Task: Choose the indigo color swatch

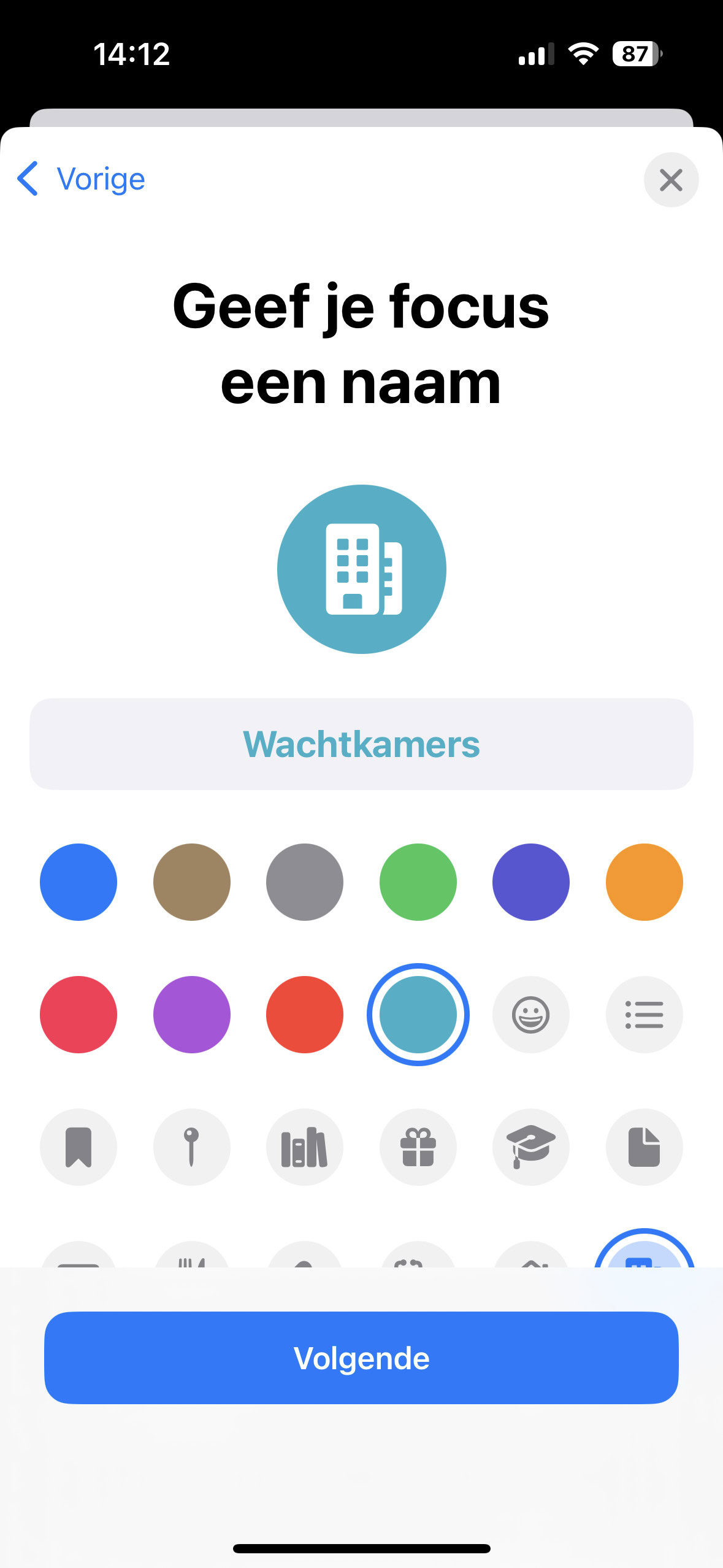Action: click(x=531, y=882)
